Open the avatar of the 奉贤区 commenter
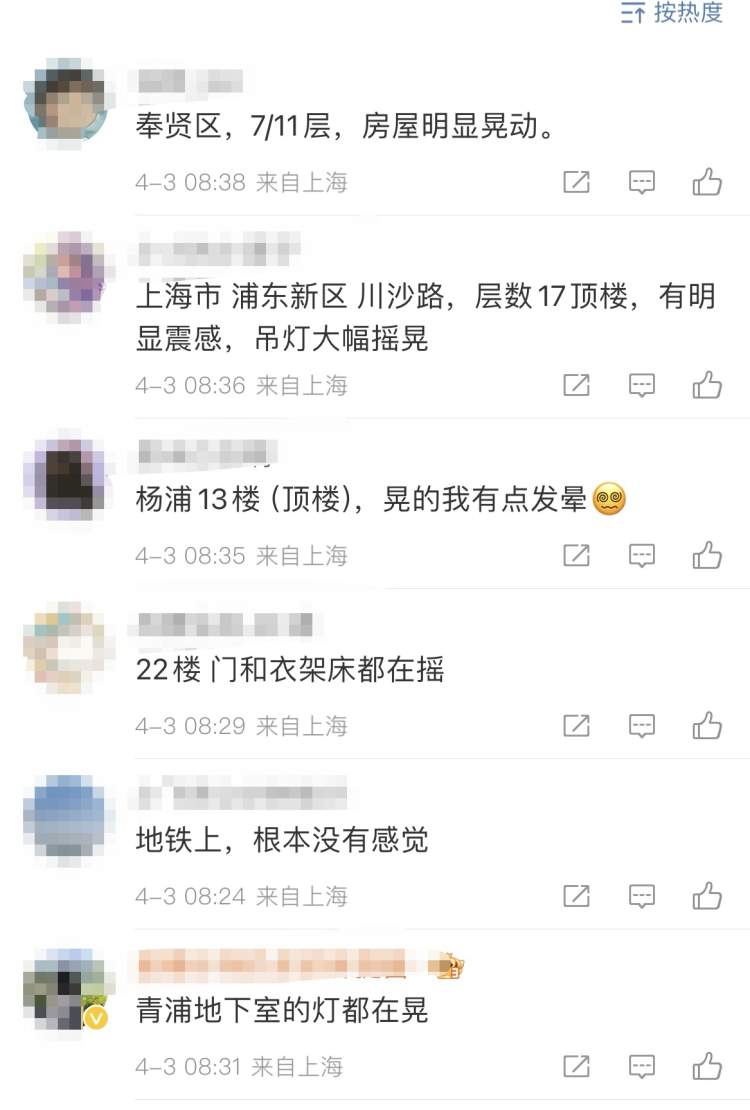750x1110 pixels. [x=65, y=100]
